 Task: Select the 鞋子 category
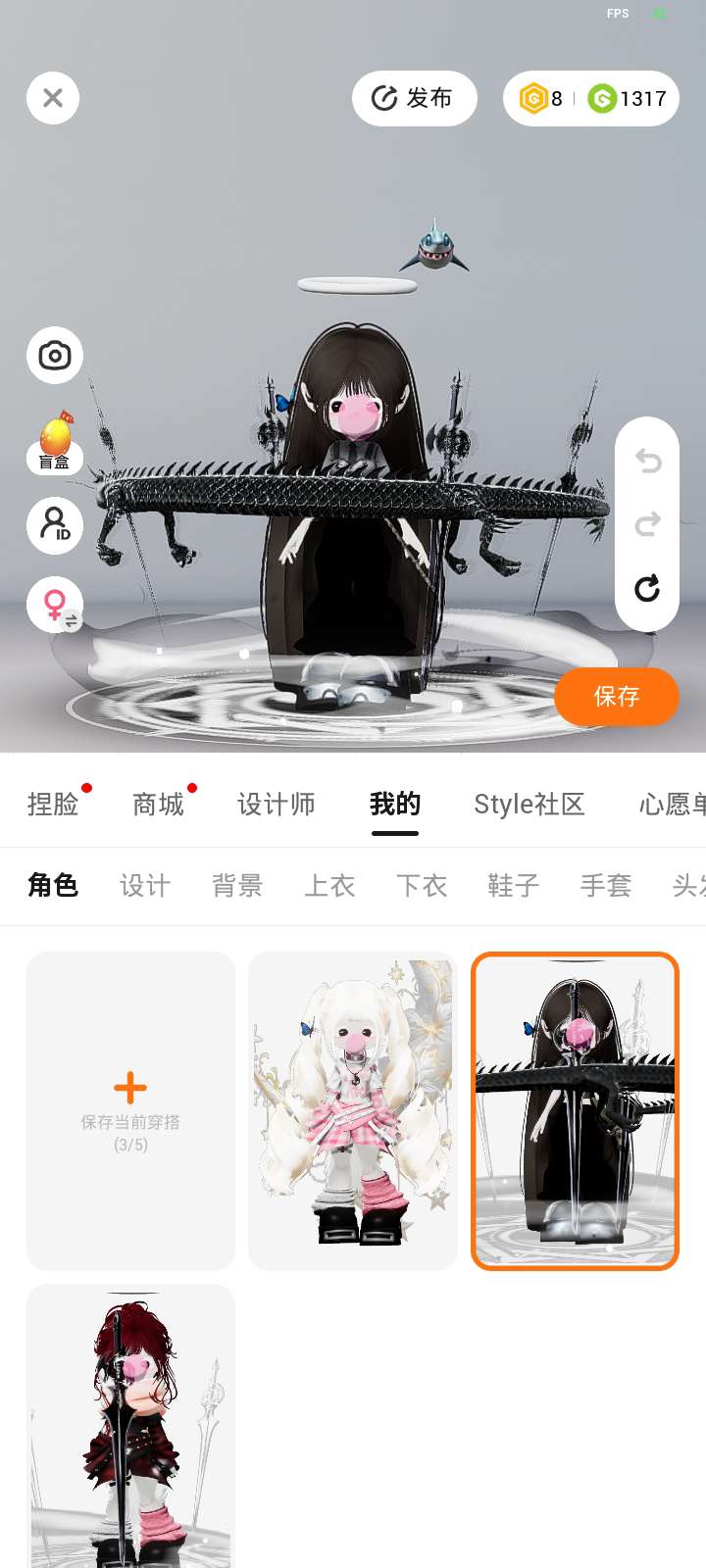[513, 886]
